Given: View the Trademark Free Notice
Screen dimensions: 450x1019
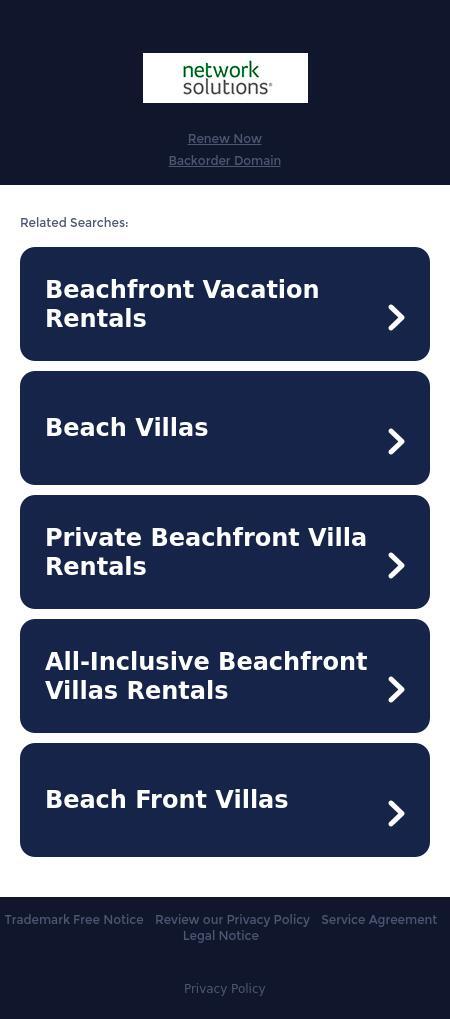Looking at the screenshot, I should pyautogui.click(x=73, y=920).
